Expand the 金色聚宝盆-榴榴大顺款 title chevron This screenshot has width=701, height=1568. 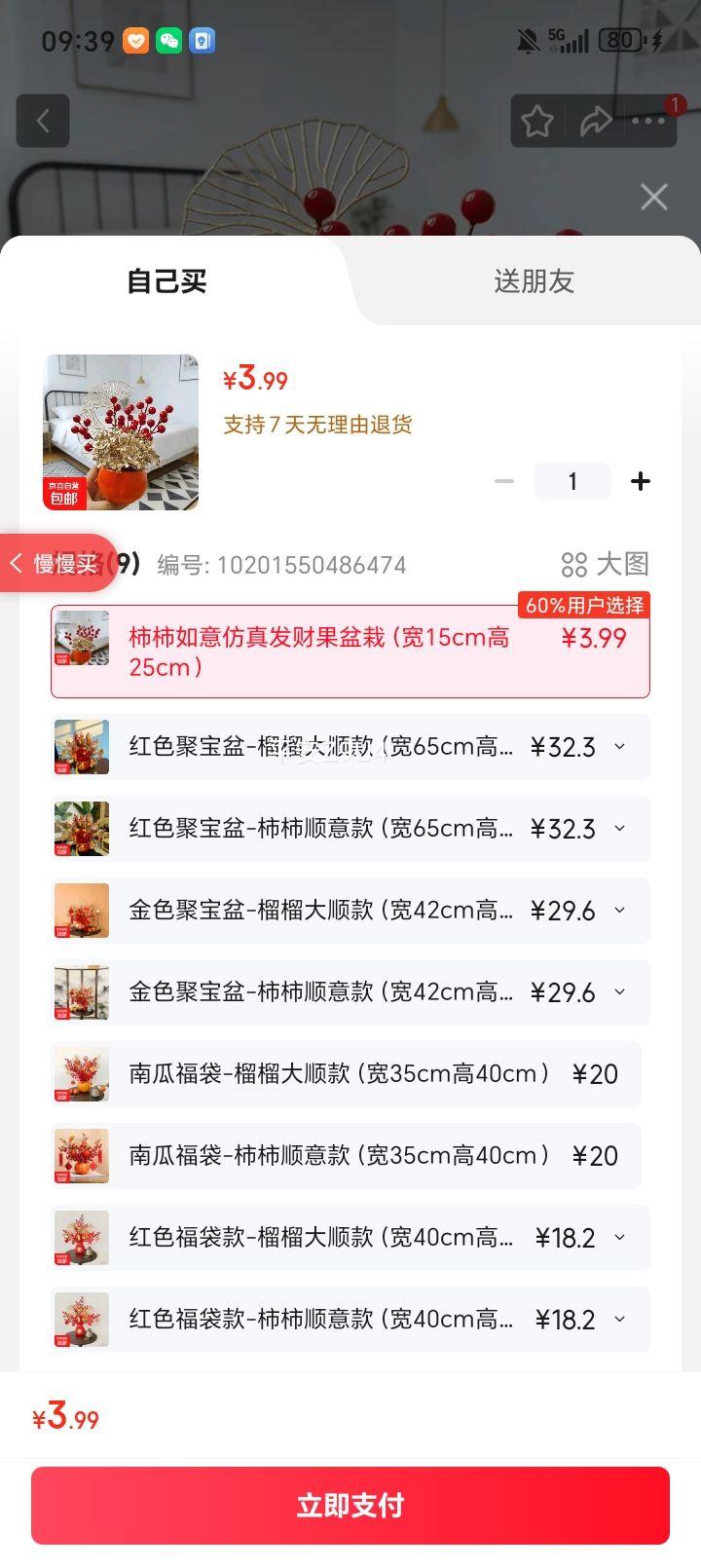(x=620, y=911)
